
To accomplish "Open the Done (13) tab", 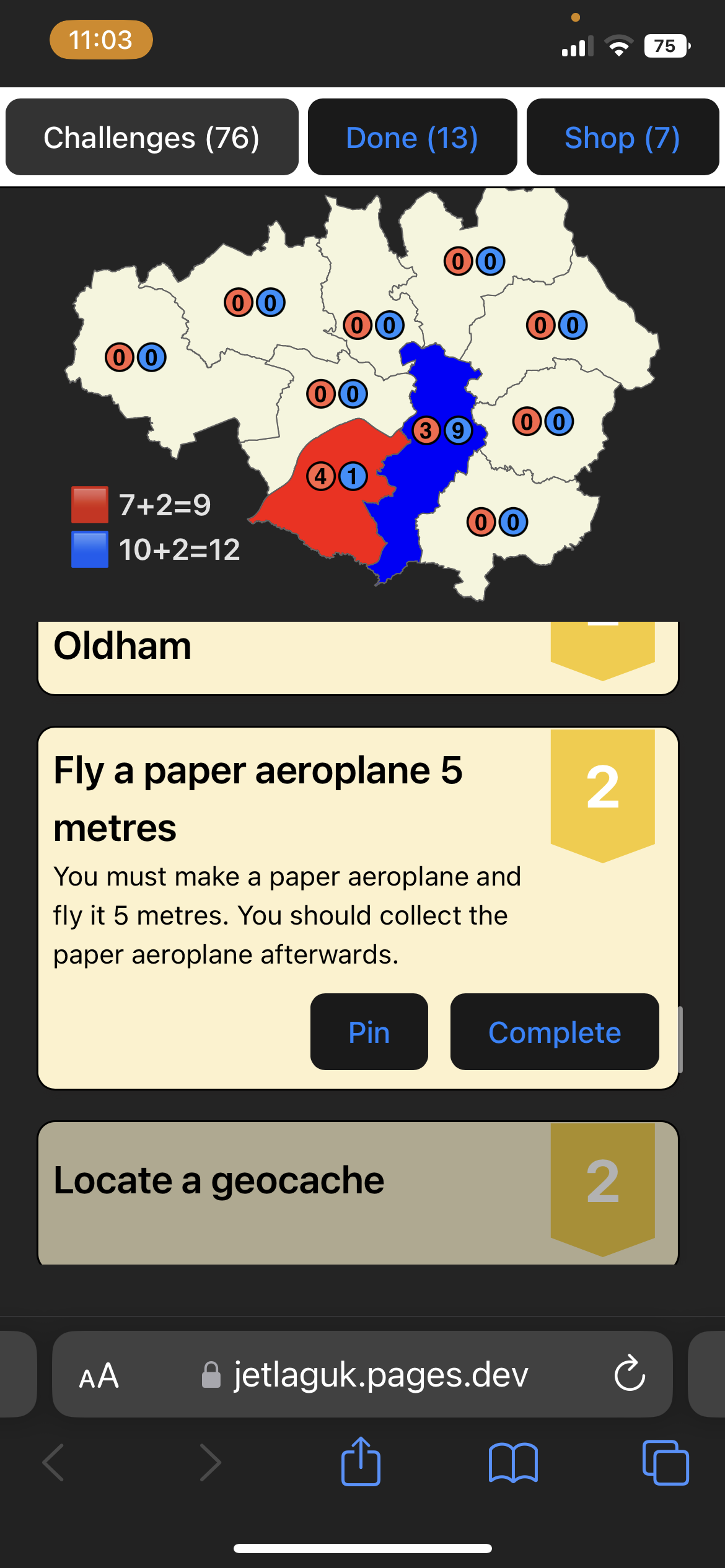I will coord(412,137).
